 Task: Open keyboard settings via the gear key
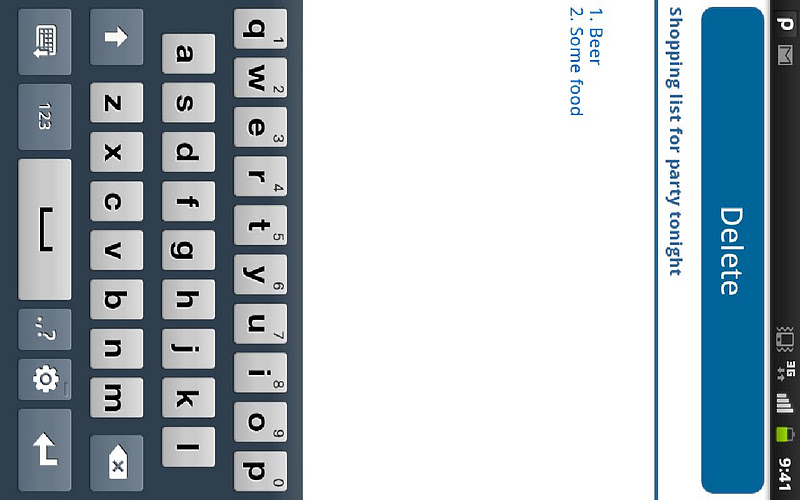coord(44,379)
